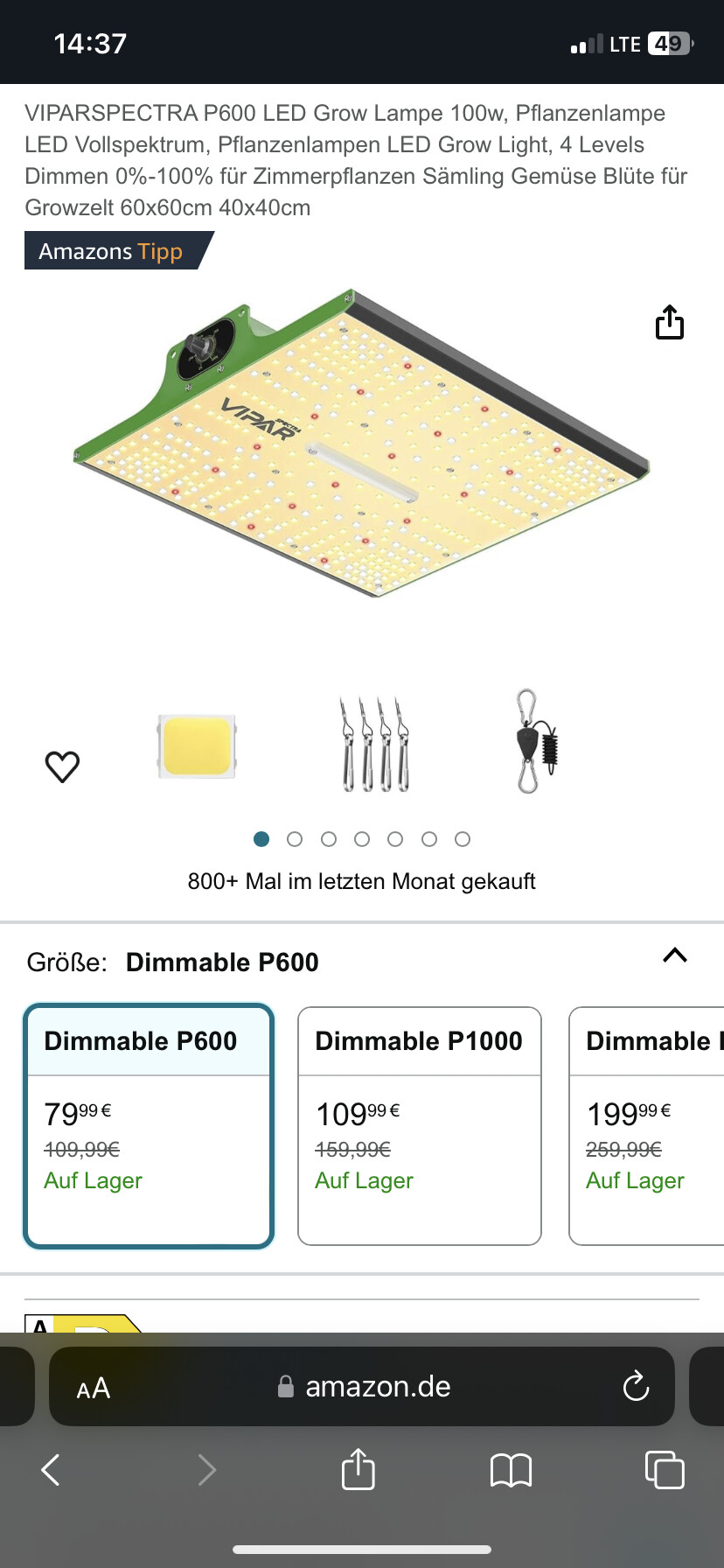
Task: Open the energy efficiency label
Action: coord(83,1323)
